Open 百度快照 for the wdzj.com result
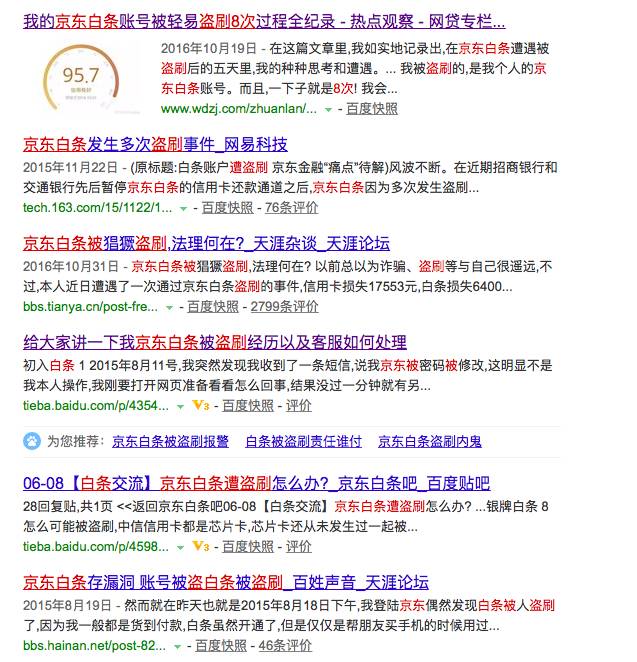637x662 pixels. point(371,107)
